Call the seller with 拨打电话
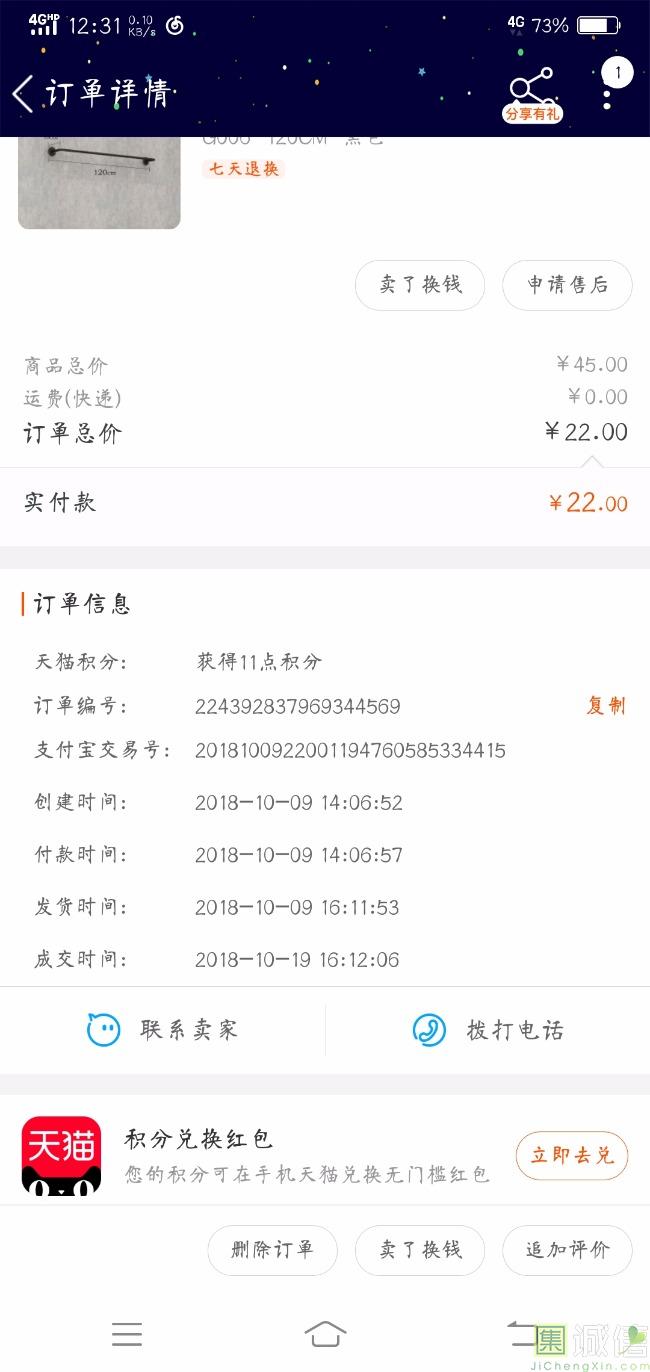This screenshot has height=1372, width=650. 488,1030
